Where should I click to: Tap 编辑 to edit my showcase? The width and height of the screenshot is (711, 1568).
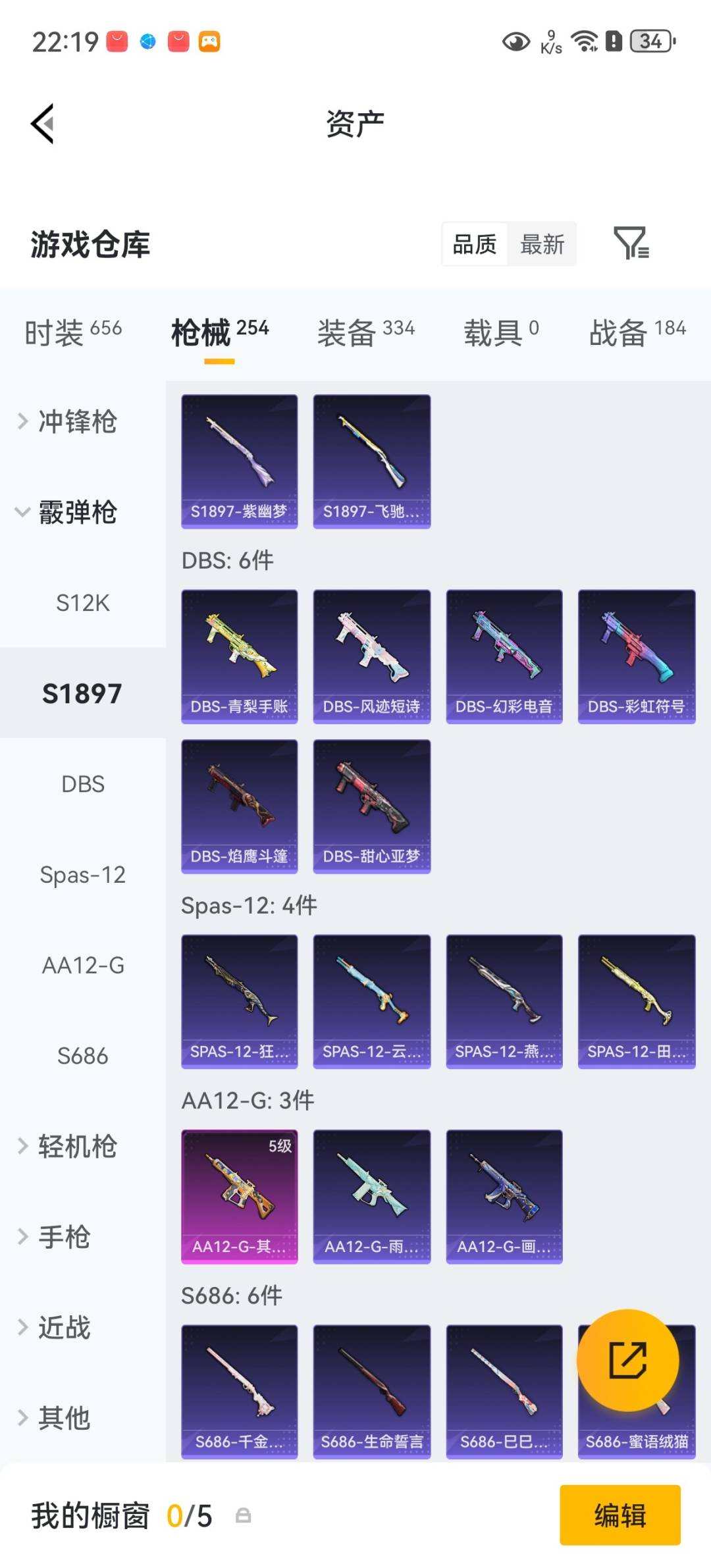pyautogui.click(x=620, y=1515)
